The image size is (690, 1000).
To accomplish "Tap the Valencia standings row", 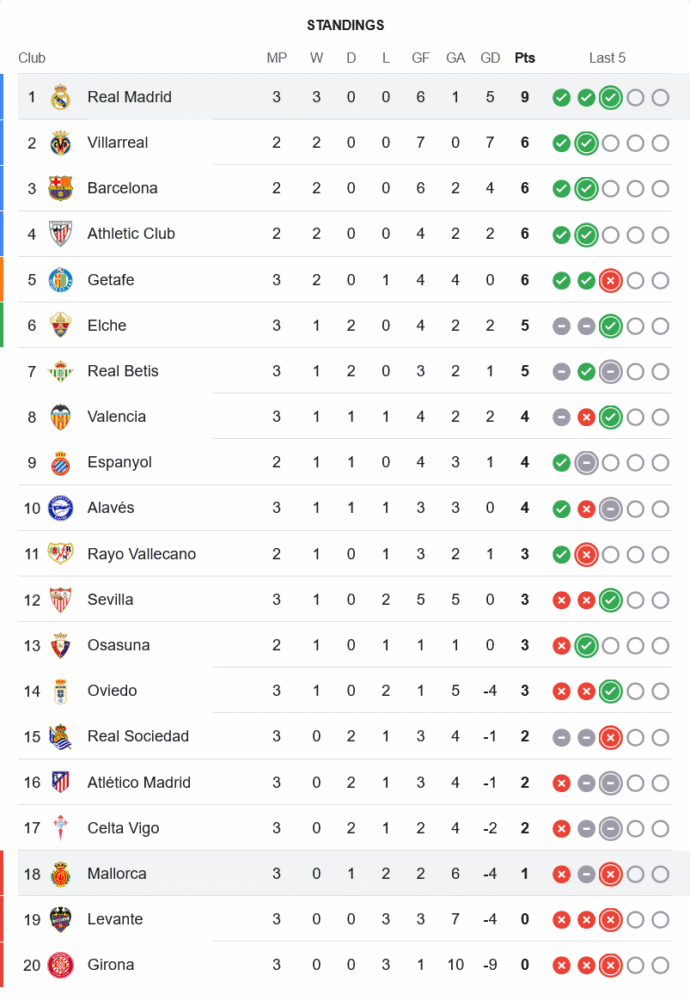I will [x=116, y=417].
